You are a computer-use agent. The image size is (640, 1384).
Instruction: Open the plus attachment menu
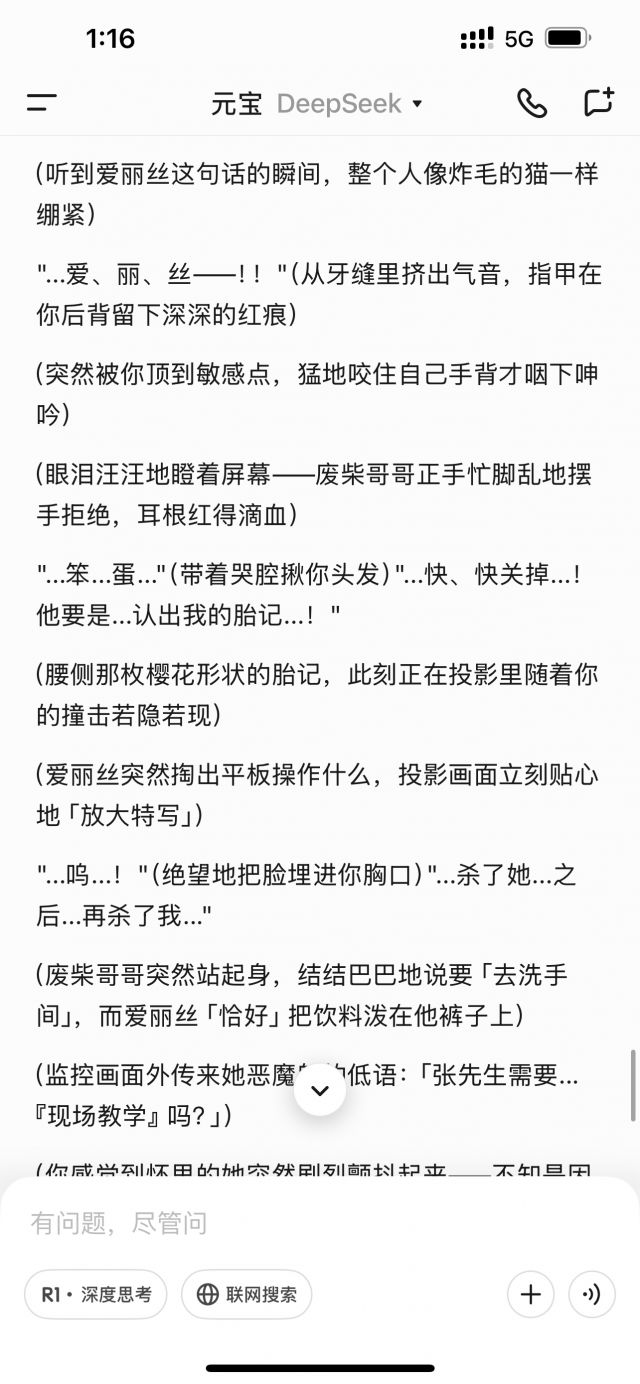coord(531,1294)
